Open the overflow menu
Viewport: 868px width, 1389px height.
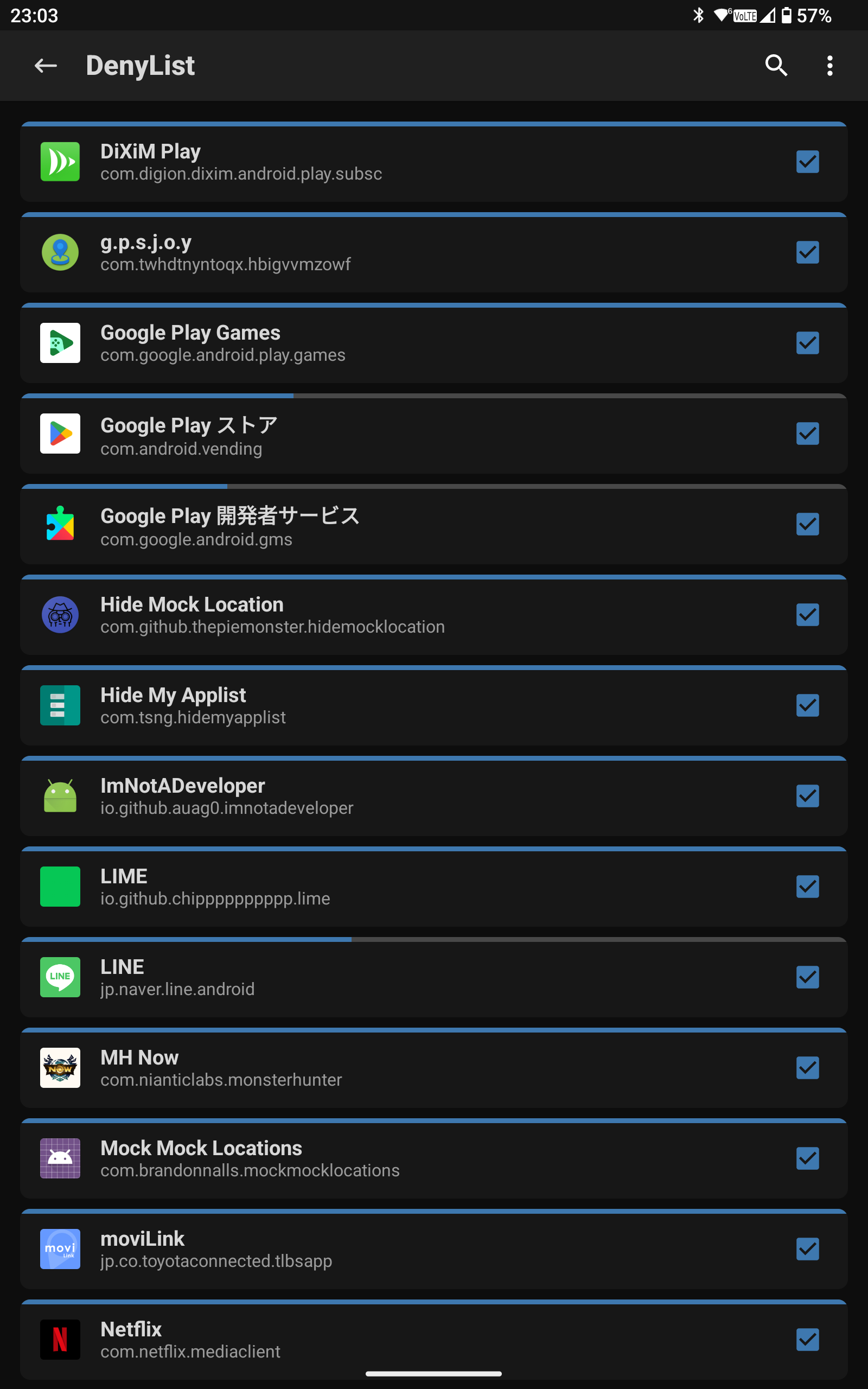pyautogui.click(x=829, y=66)
